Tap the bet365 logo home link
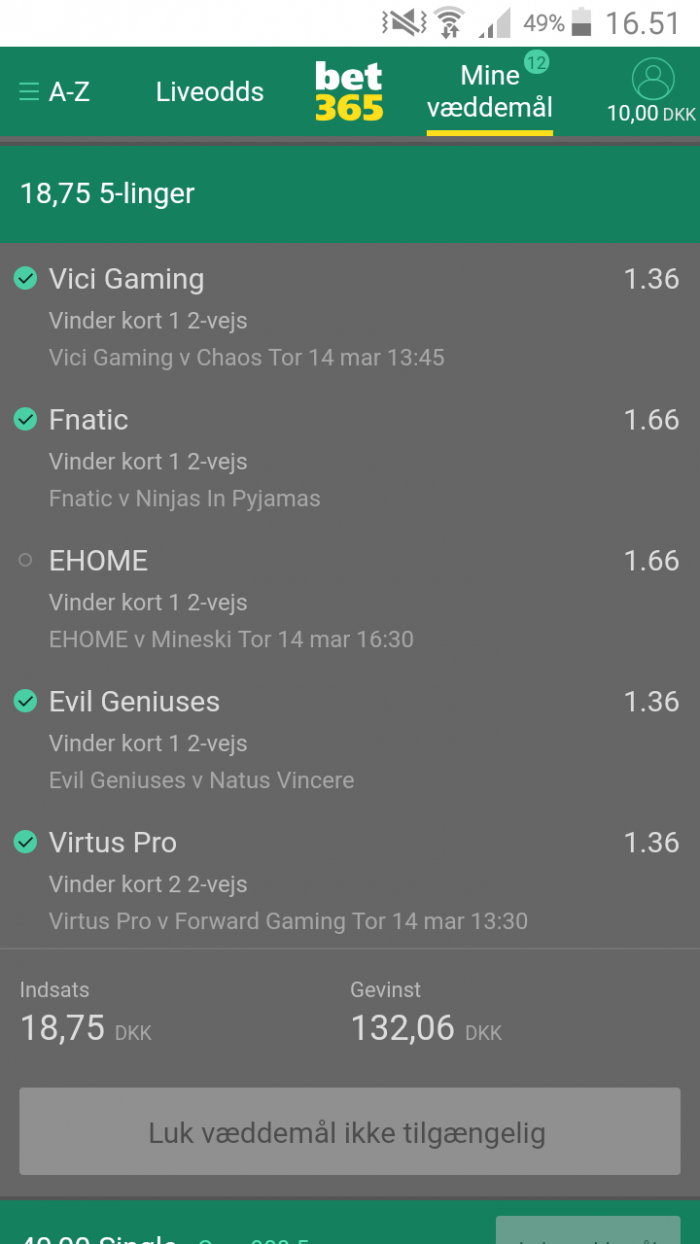The height and width of the screenshot is (1244, 700). 349,92
